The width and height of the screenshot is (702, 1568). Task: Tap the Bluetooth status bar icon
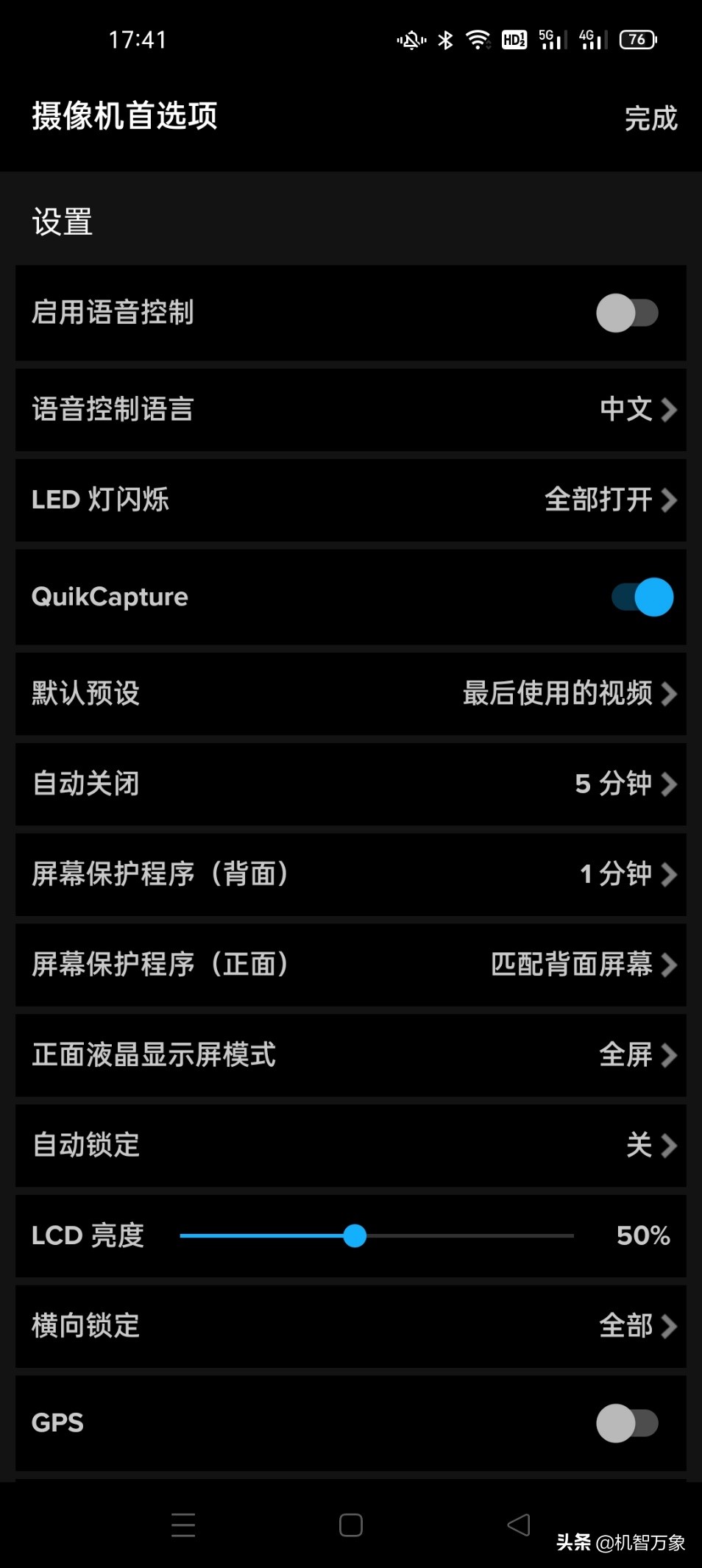pos(447,40)
